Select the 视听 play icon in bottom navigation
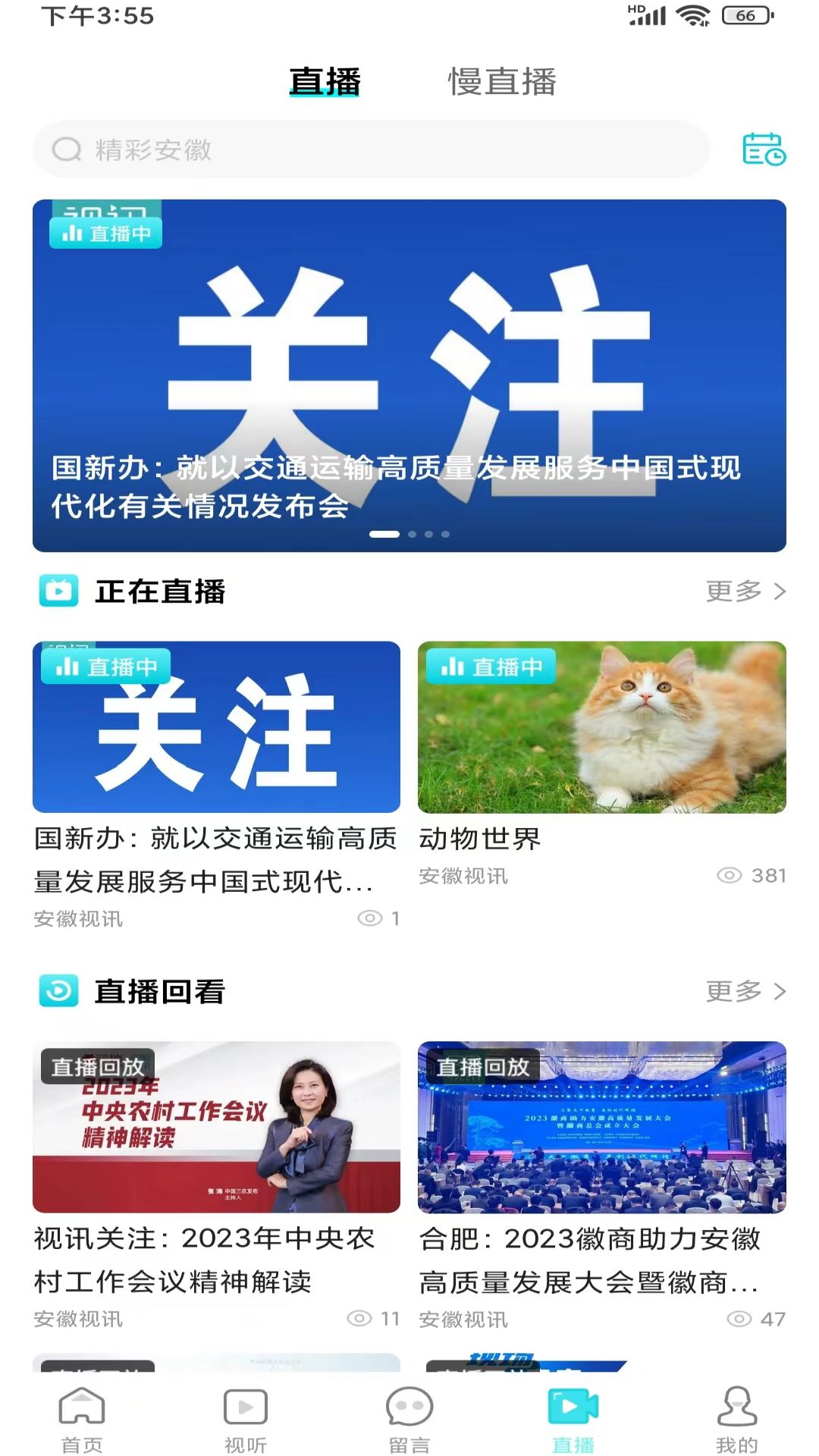Viewport: 819px width, 1456px height. (244, 1407)
